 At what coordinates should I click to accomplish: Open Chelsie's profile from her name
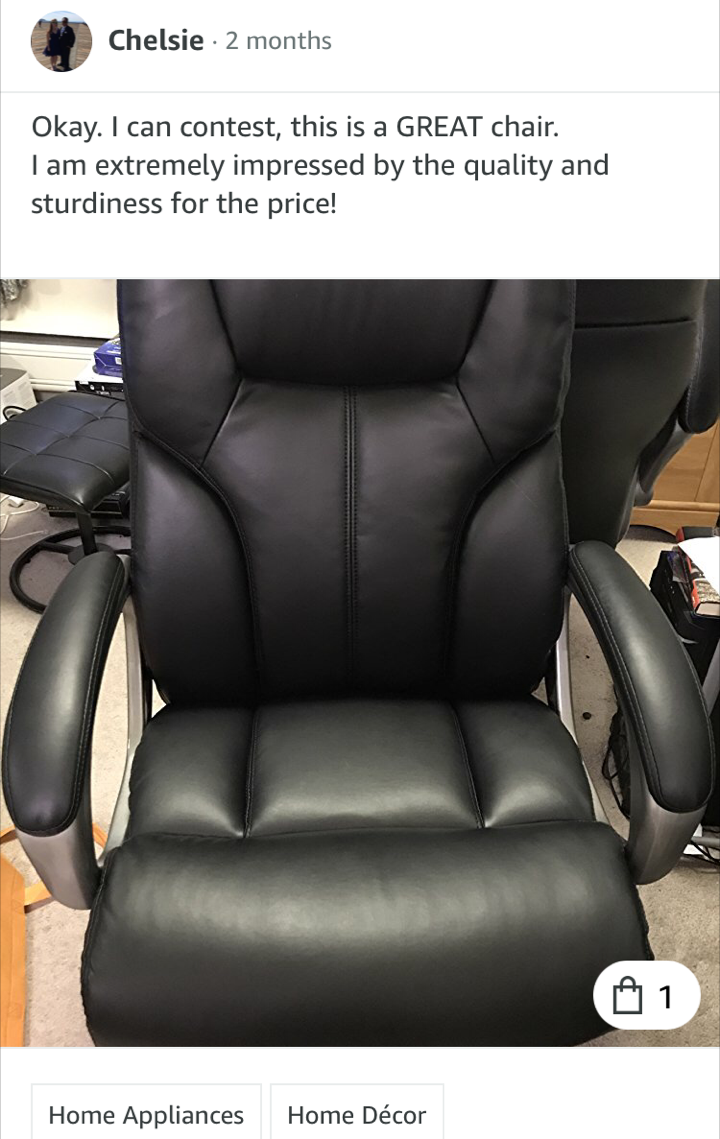(155, 41)
